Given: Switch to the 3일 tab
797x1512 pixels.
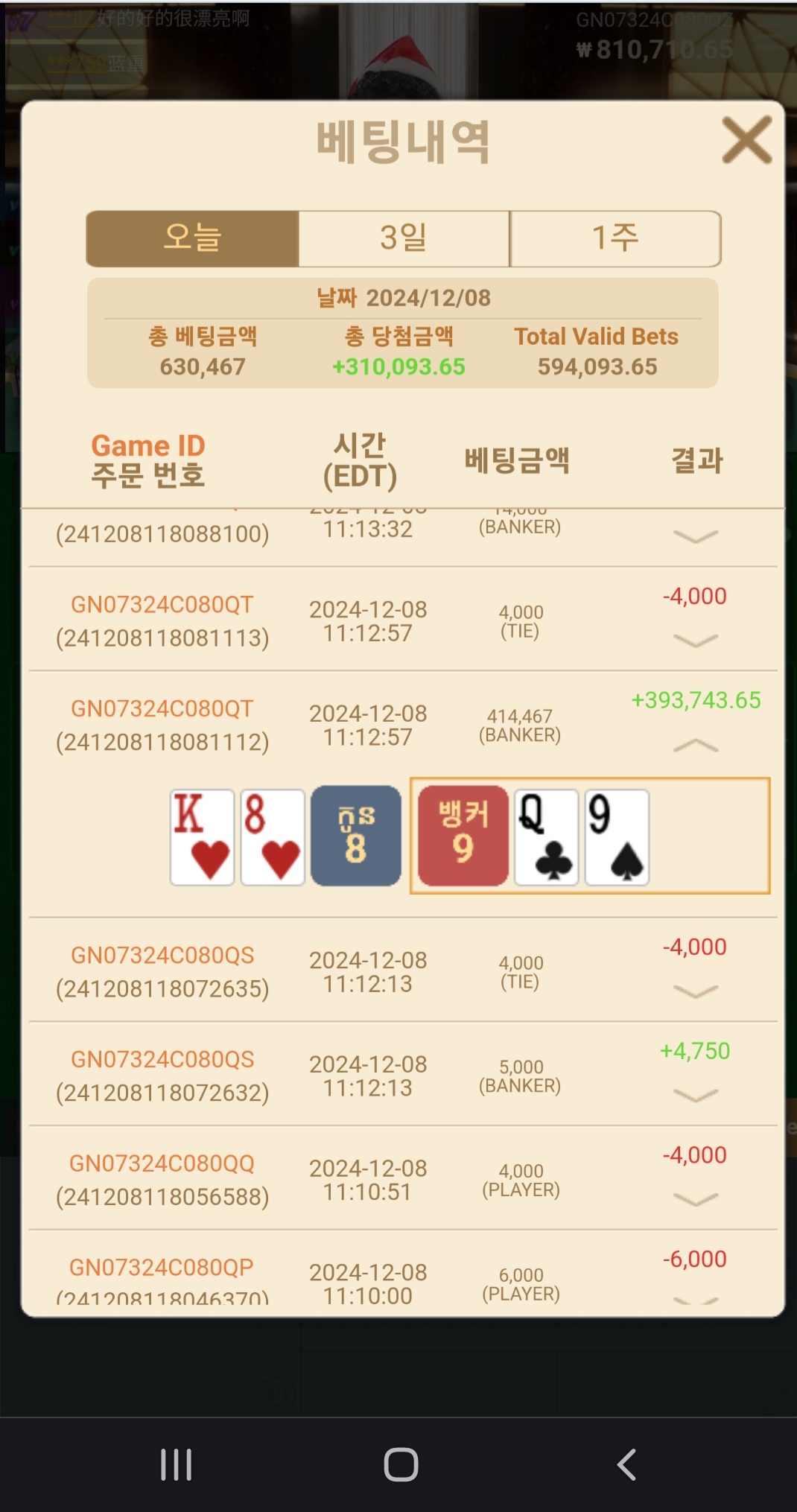Looking at the screenshot, I should pos(404,238).
